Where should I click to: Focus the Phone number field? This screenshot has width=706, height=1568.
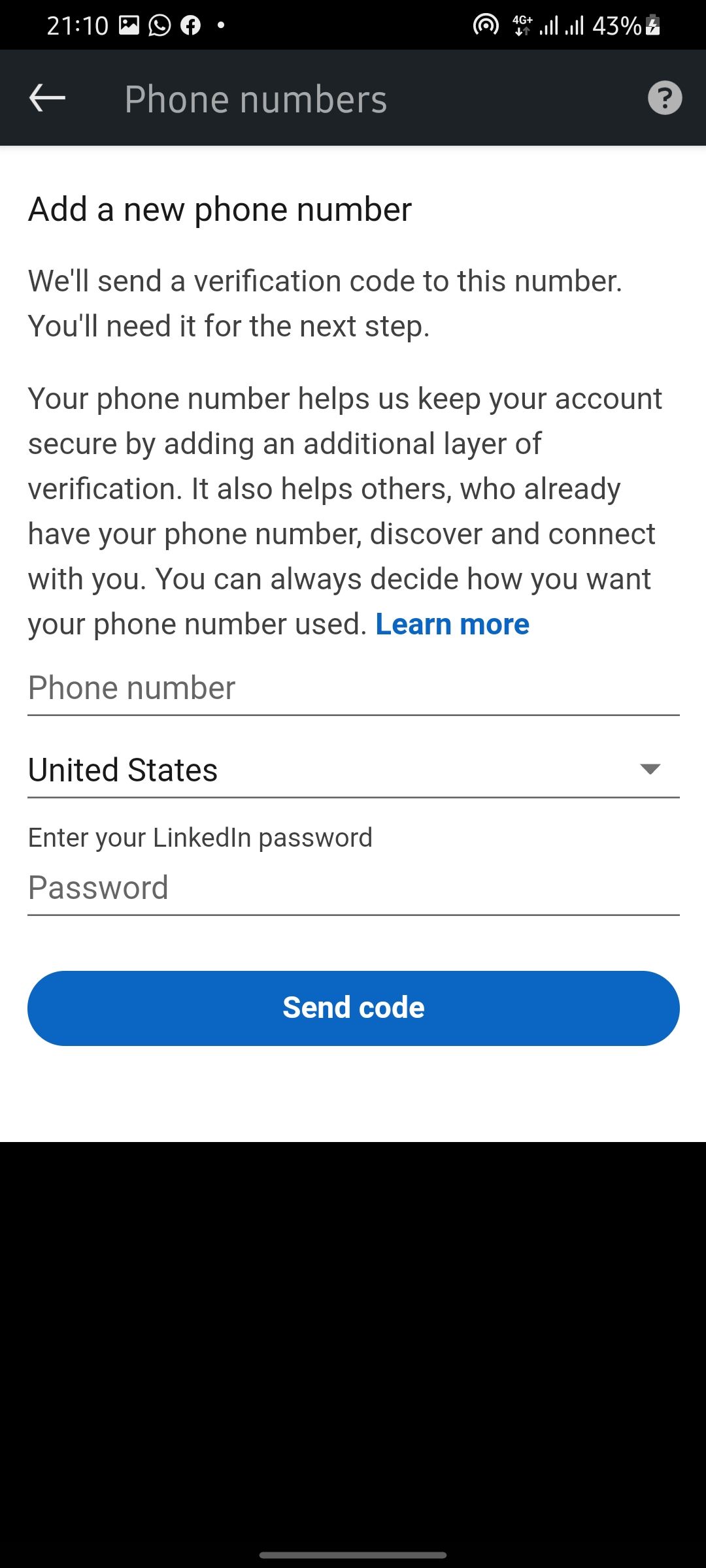point(353,689)
